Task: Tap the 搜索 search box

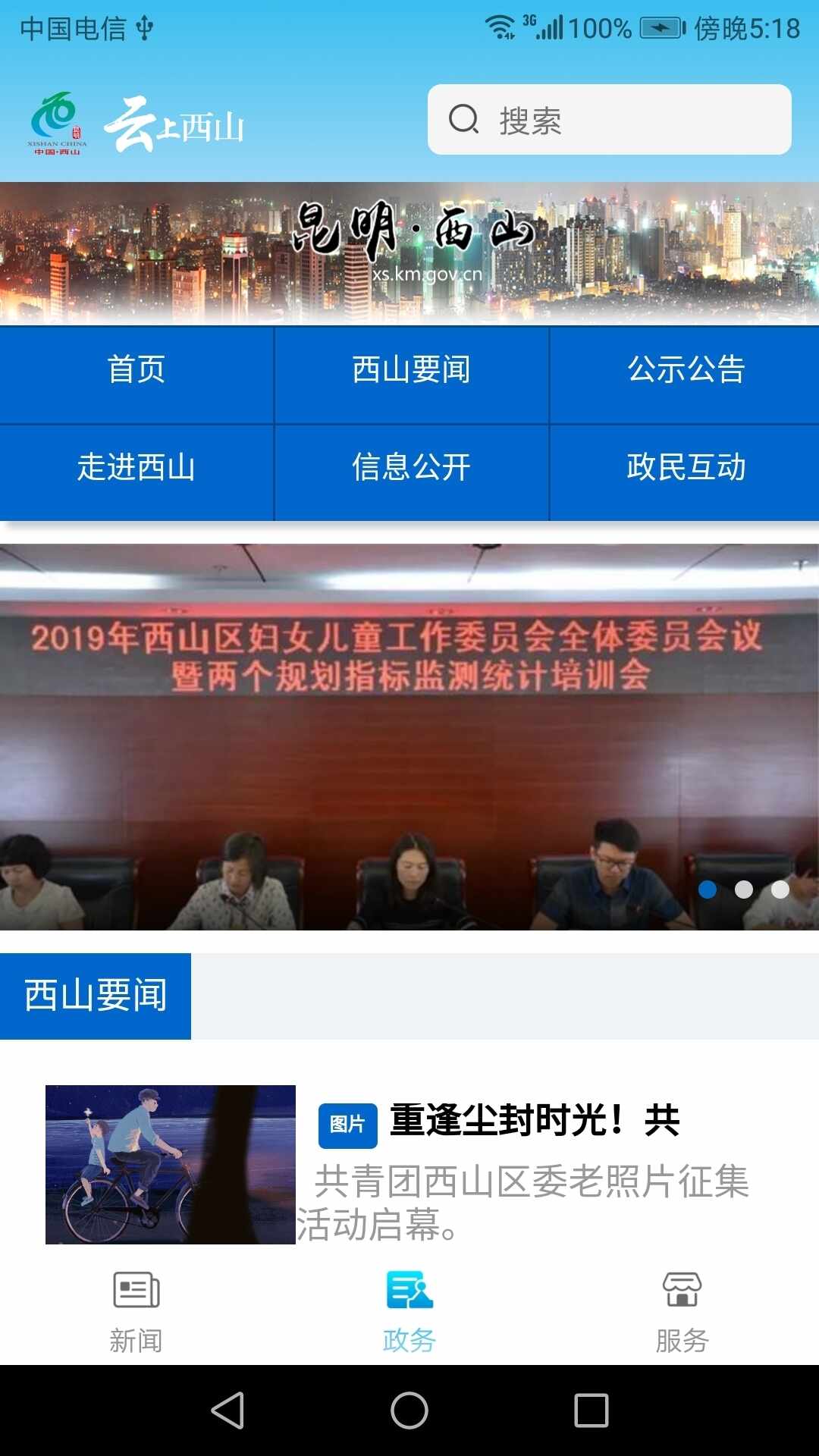Action: [609, 120]
